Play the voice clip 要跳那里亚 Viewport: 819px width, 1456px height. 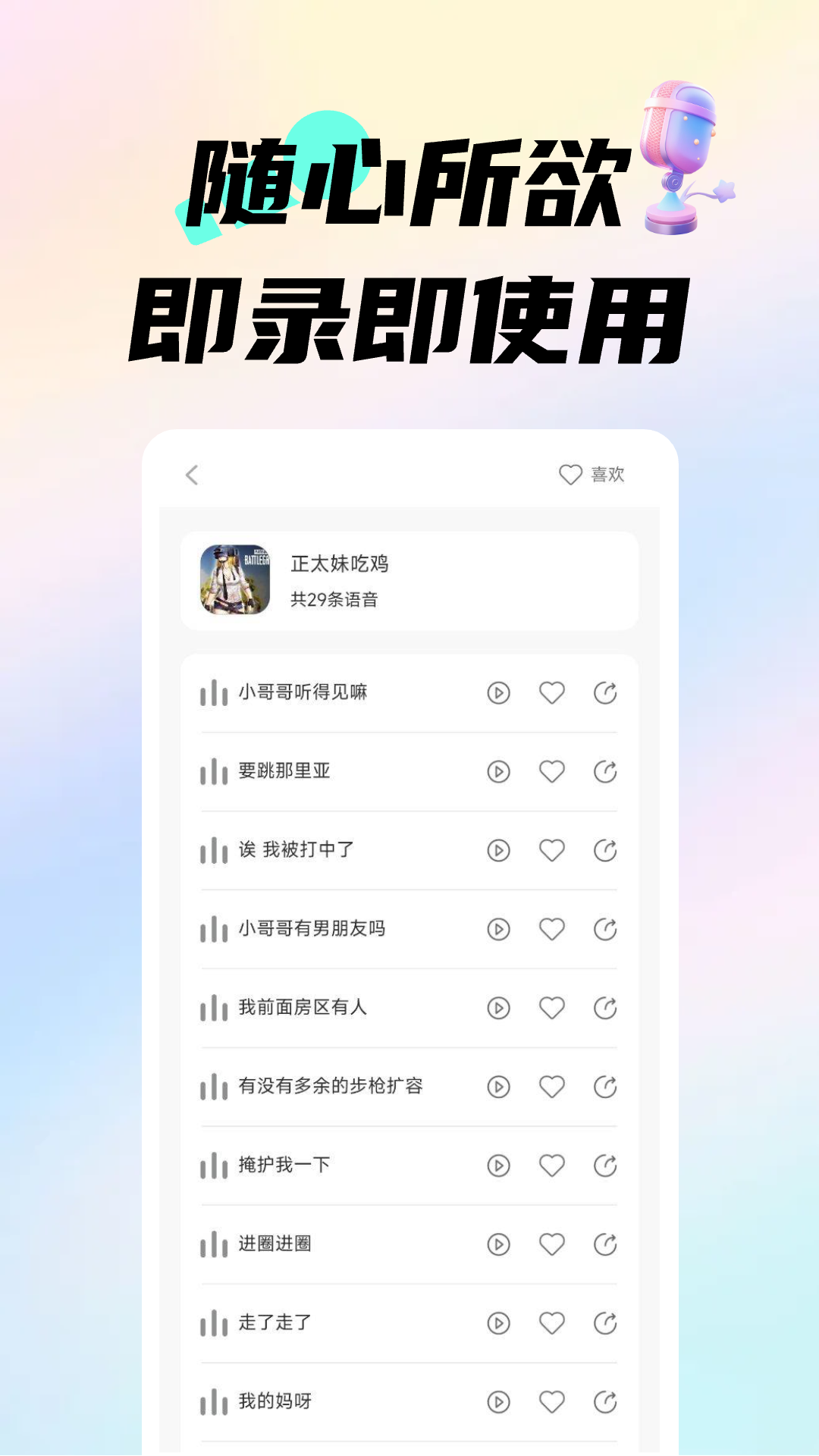[x=498, y=772]
